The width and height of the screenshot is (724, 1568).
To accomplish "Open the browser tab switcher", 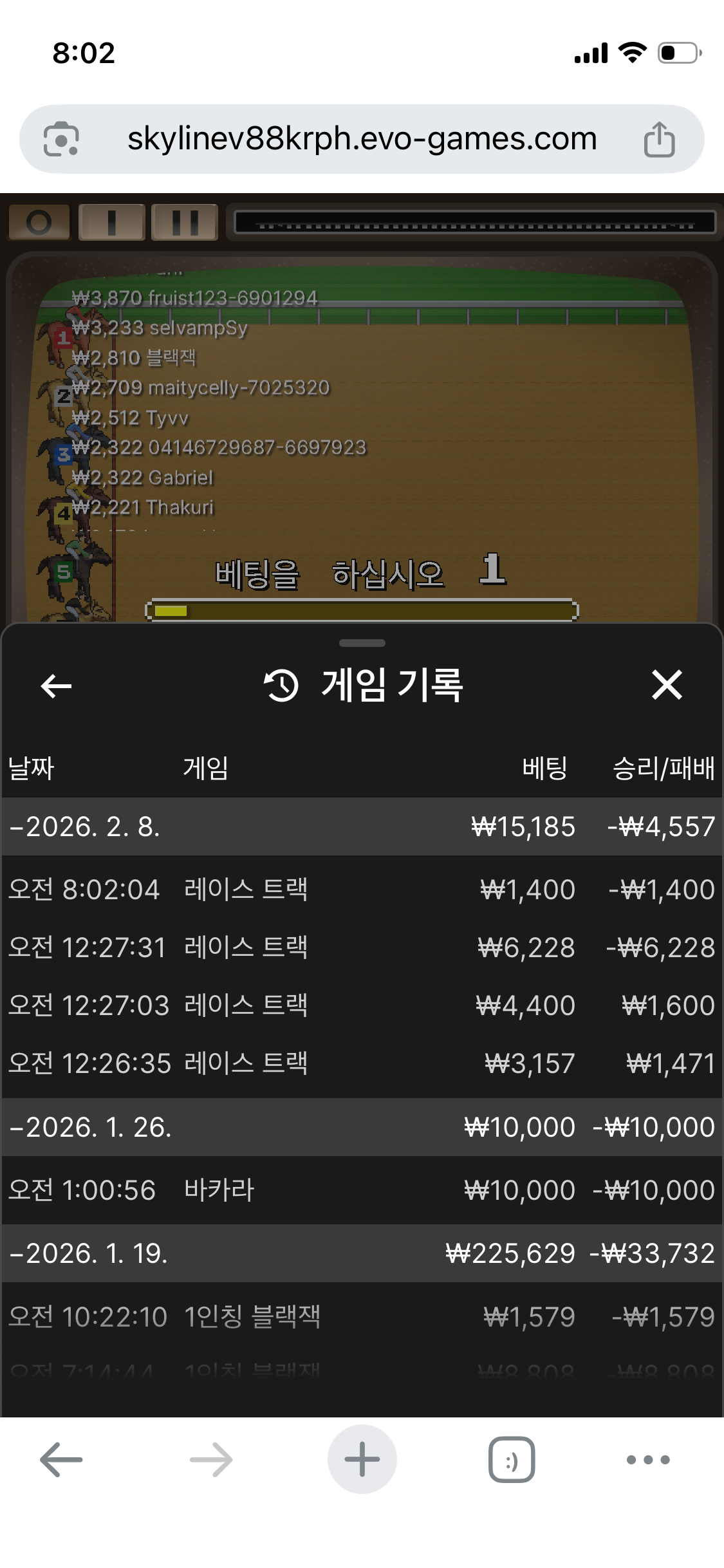I will pyautogui.click(x=512, y=1459).
